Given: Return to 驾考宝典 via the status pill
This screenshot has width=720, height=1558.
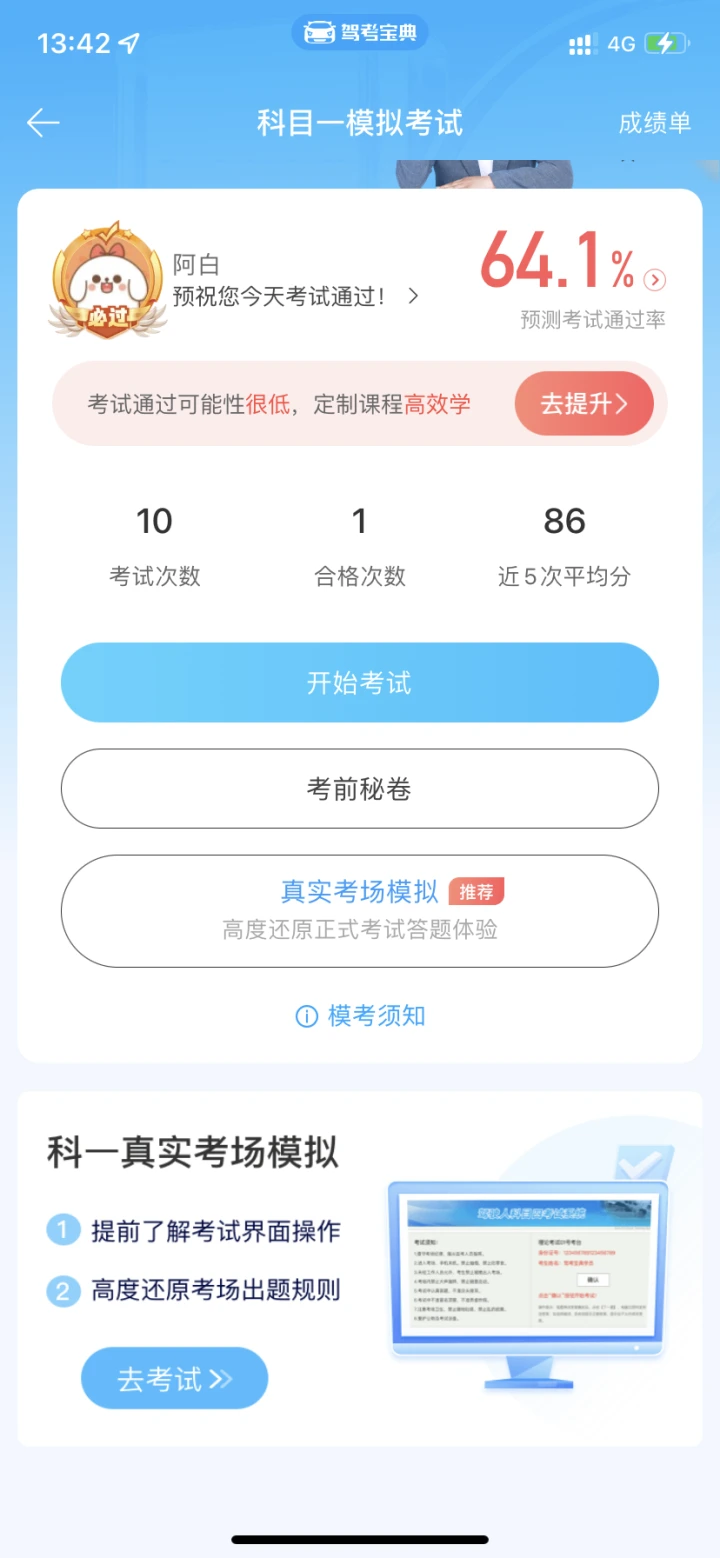Looking at the screenshot, I should [360, 34].
